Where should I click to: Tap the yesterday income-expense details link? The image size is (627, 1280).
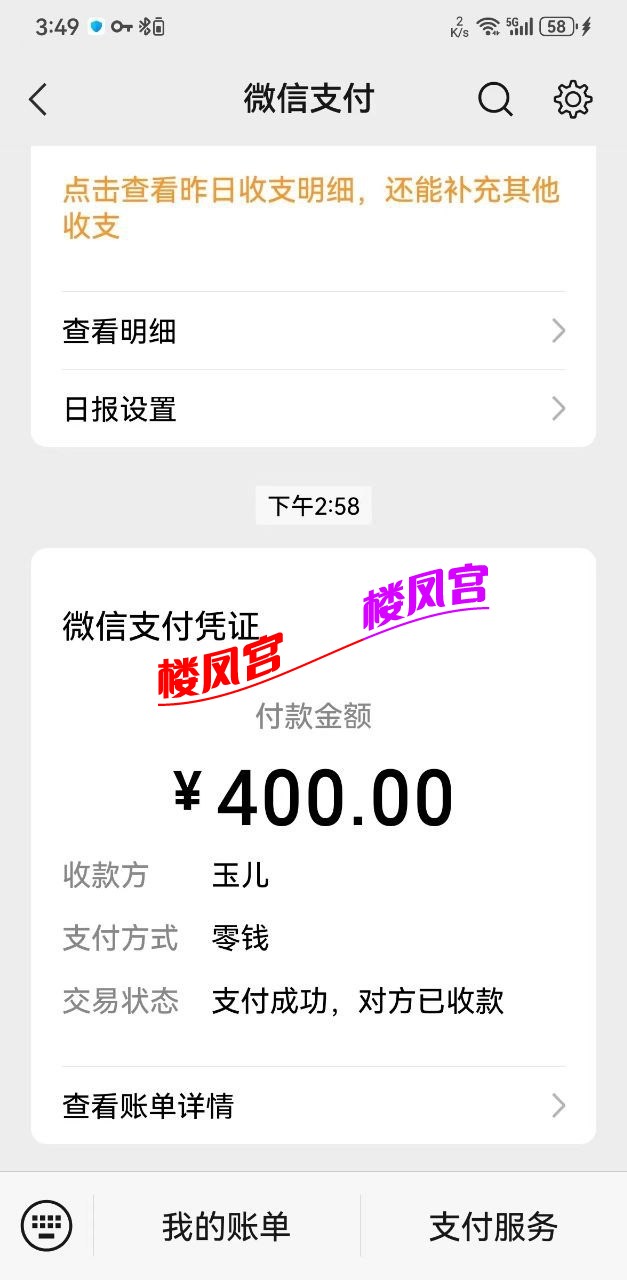tap(311, 208)
